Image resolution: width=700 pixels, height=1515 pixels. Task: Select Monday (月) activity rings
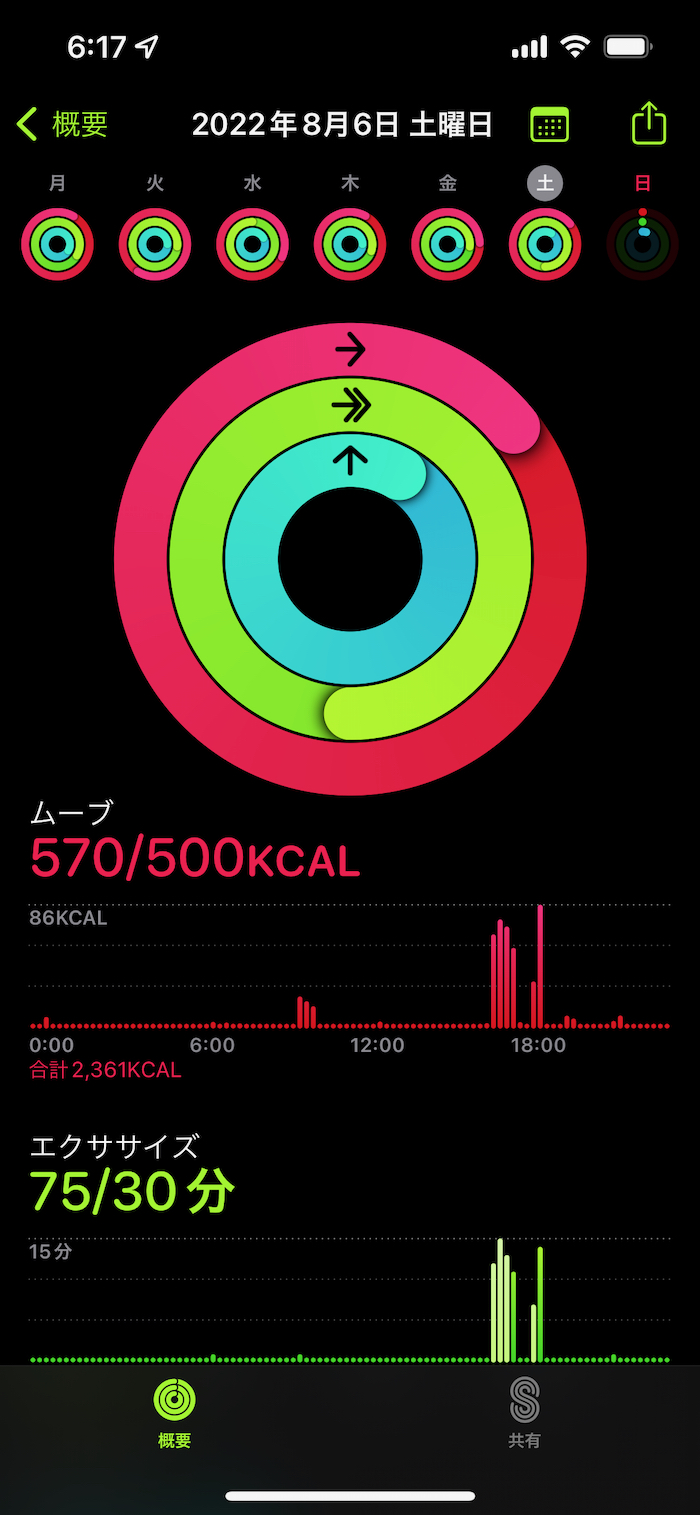click(x=57, y=244)
